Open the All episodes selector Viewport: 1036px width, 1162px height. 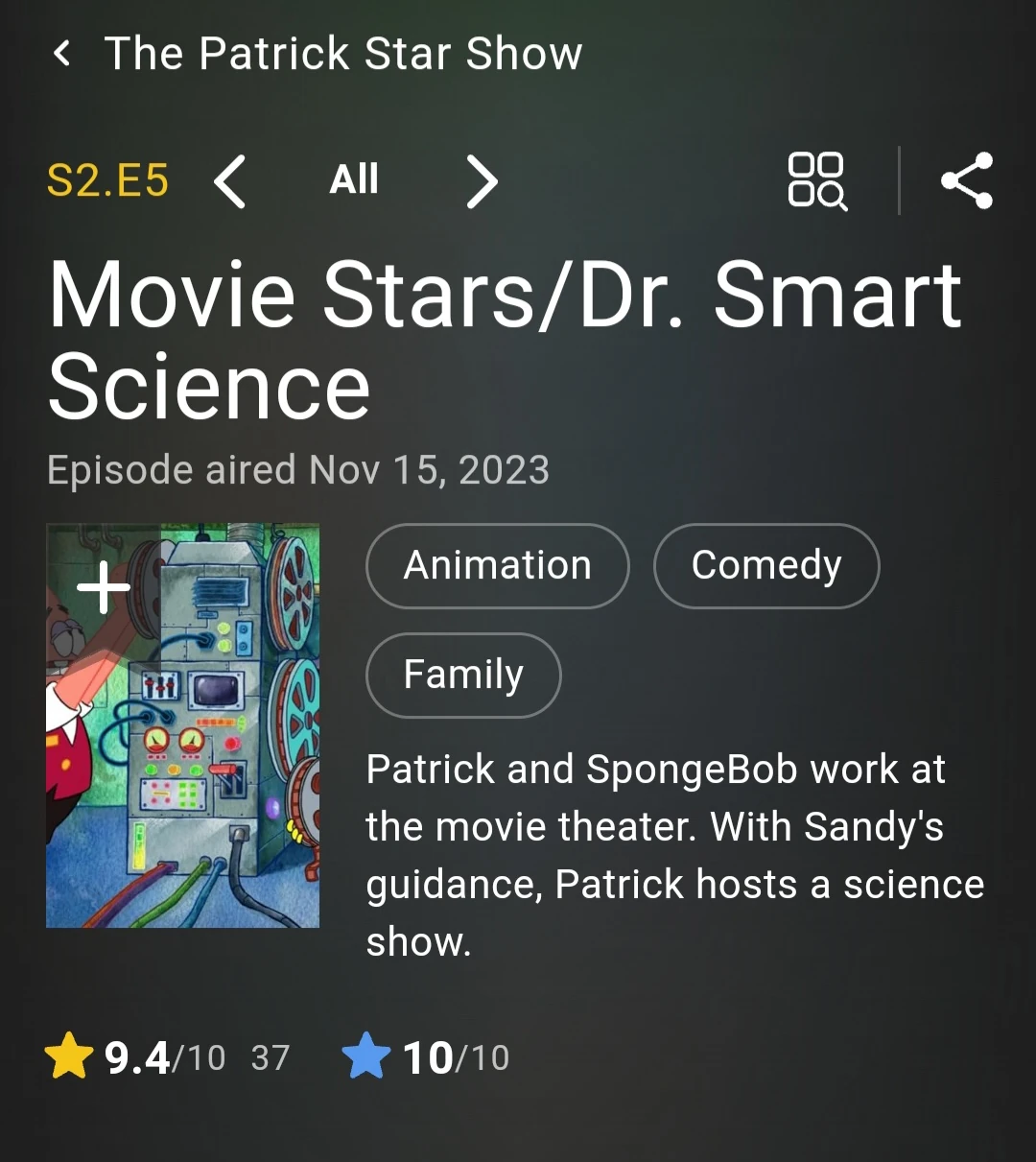(x=353, y=178)
